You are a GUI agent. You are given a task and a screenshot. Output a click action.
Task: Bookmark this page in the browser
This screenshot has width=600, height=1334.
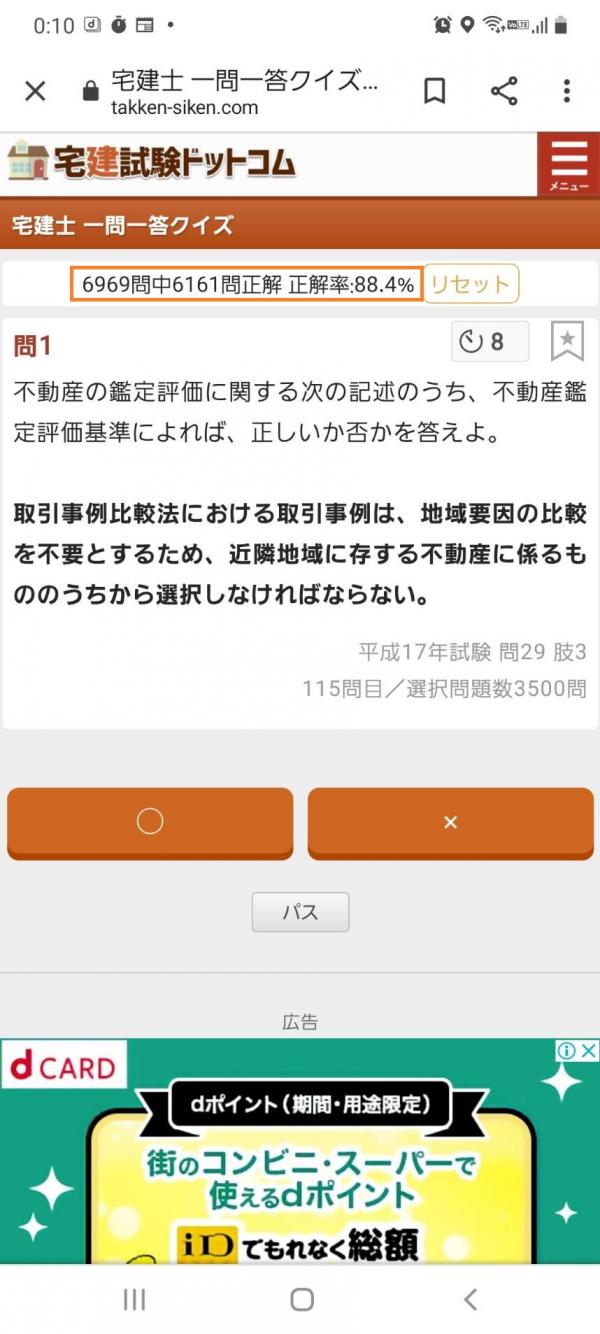tap(435, 92)
